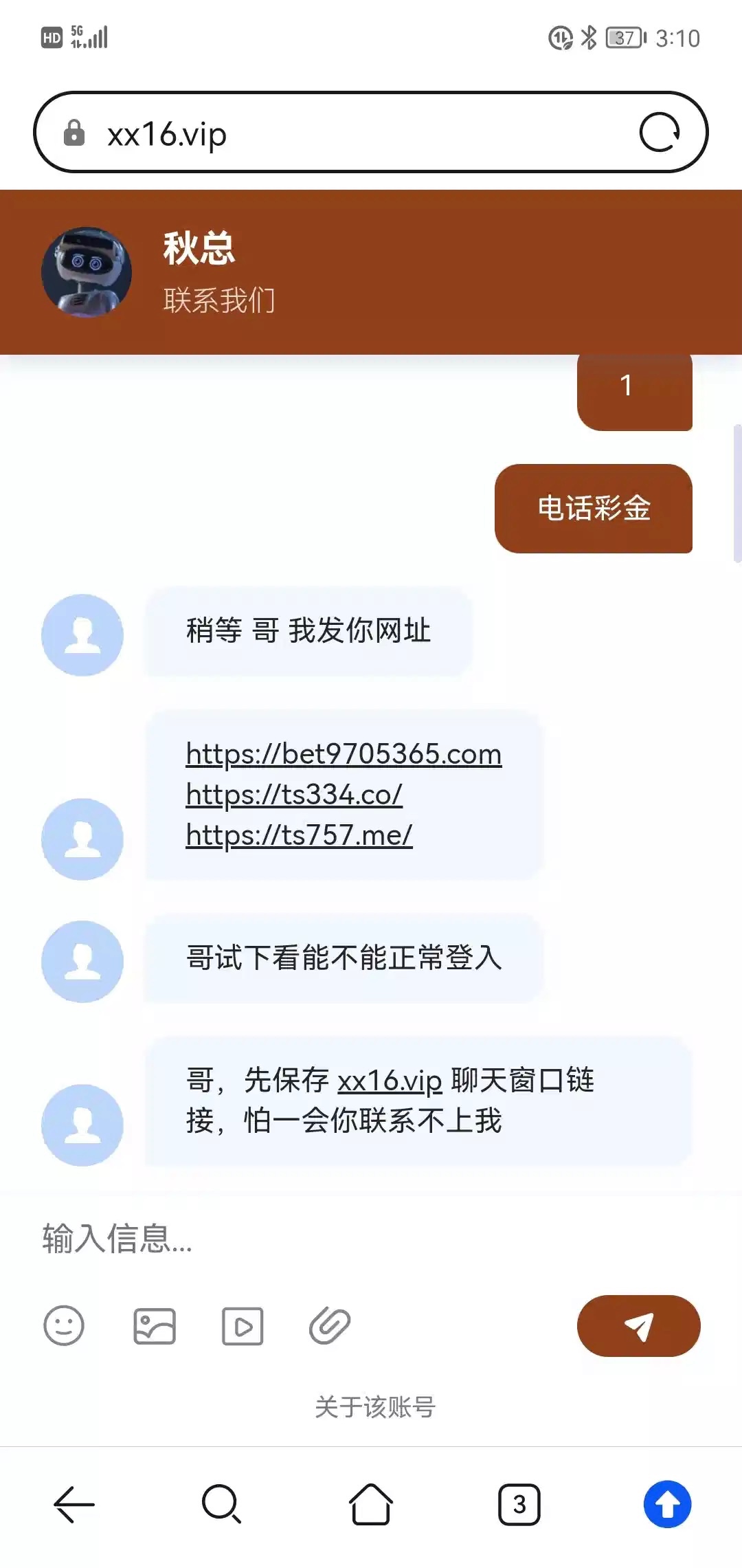Screen dimensions: 742x1568
Task: Send the message with the paper-plane button
Action: (x=638, y=1326)
